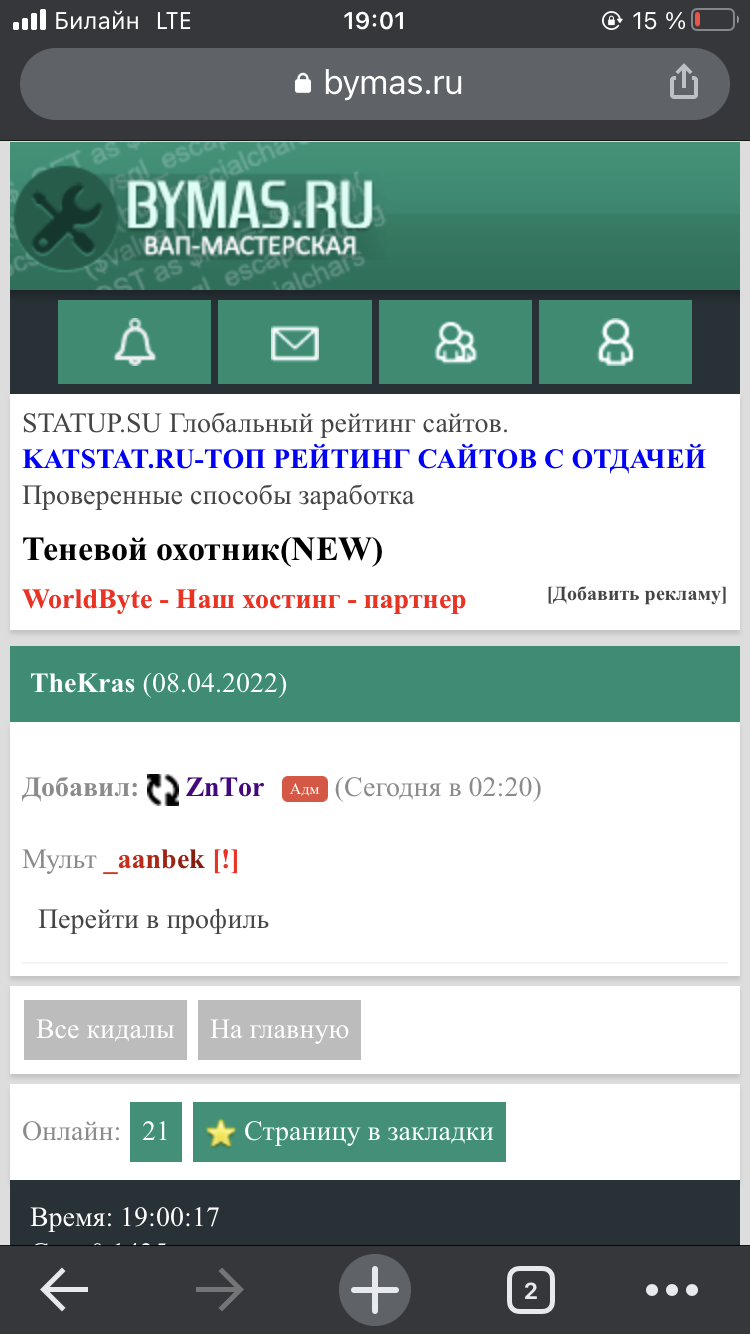Tap Добавить рекламу link
Screen dimensions: 750x1334
[x=636, y=594]
